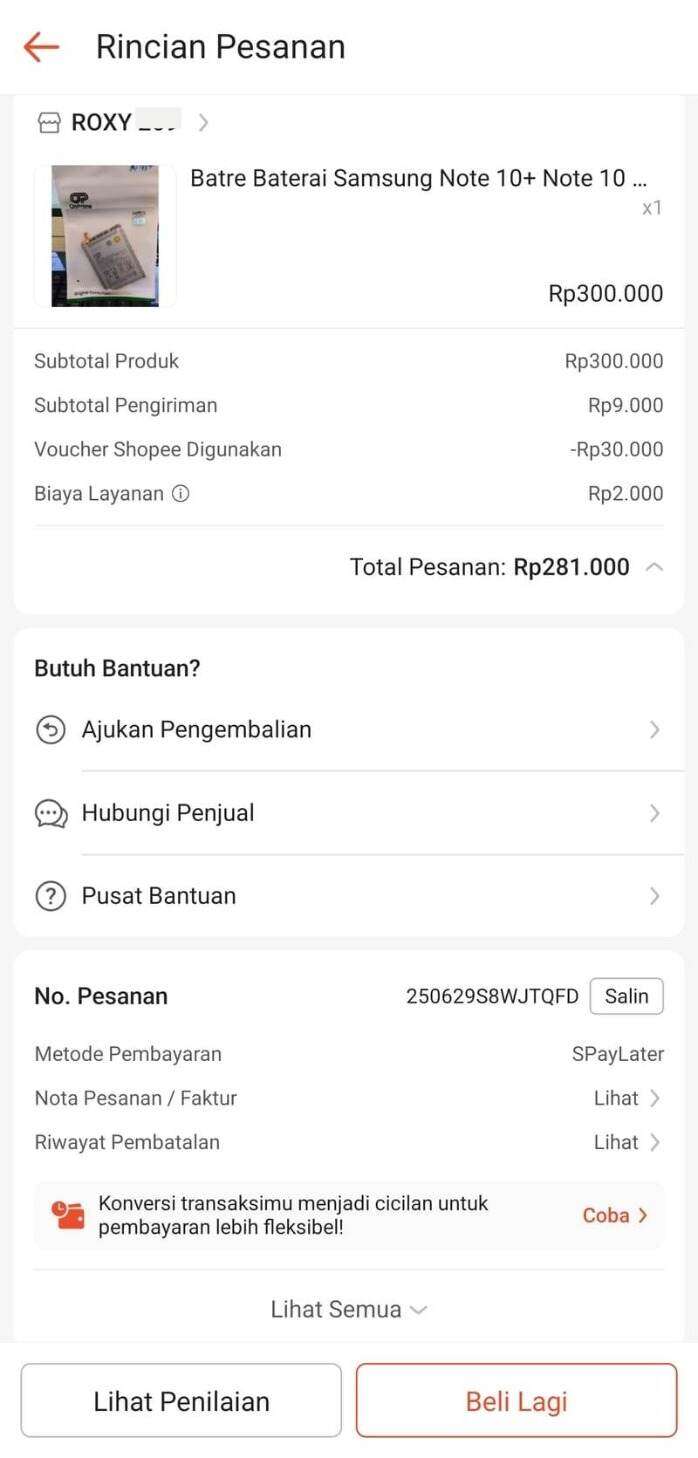Open Ajukan Pengembalian
This screenshot has width=698, height=1458.
pyautogui.click(x=349, y=730)
